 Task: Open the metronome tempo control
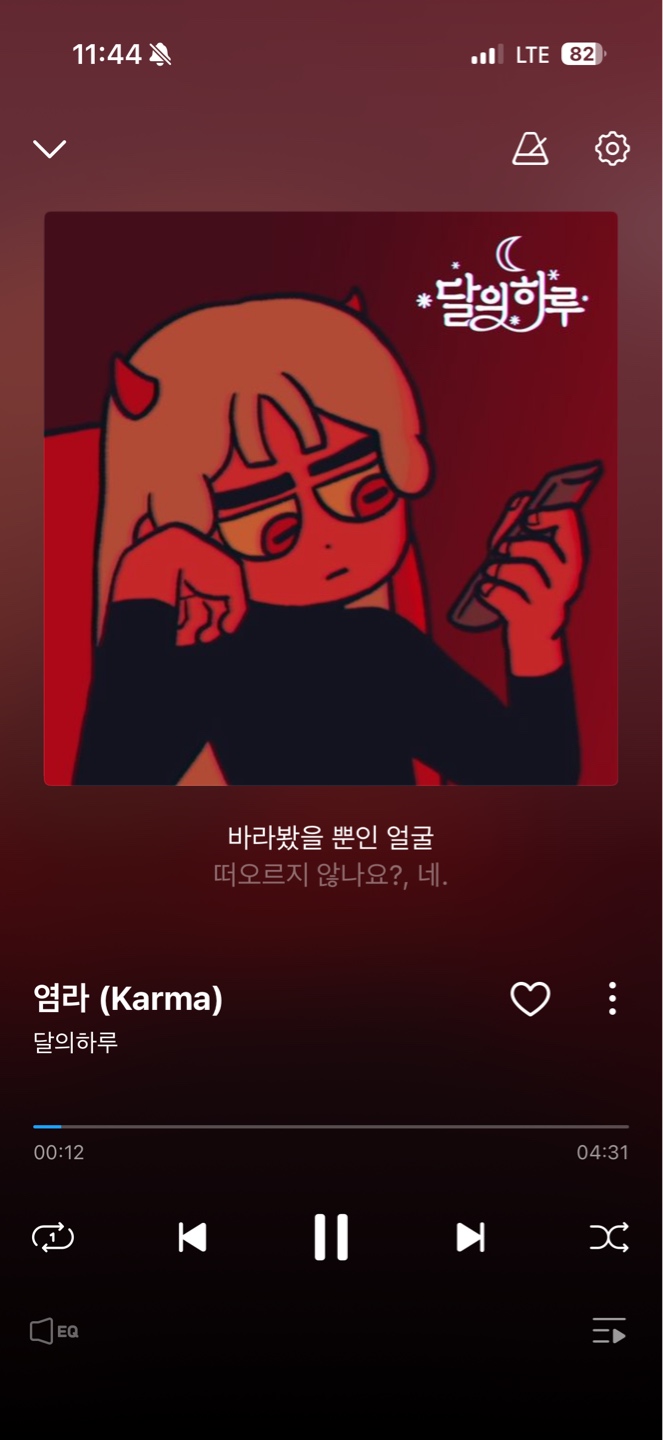(x=530, y=149)
